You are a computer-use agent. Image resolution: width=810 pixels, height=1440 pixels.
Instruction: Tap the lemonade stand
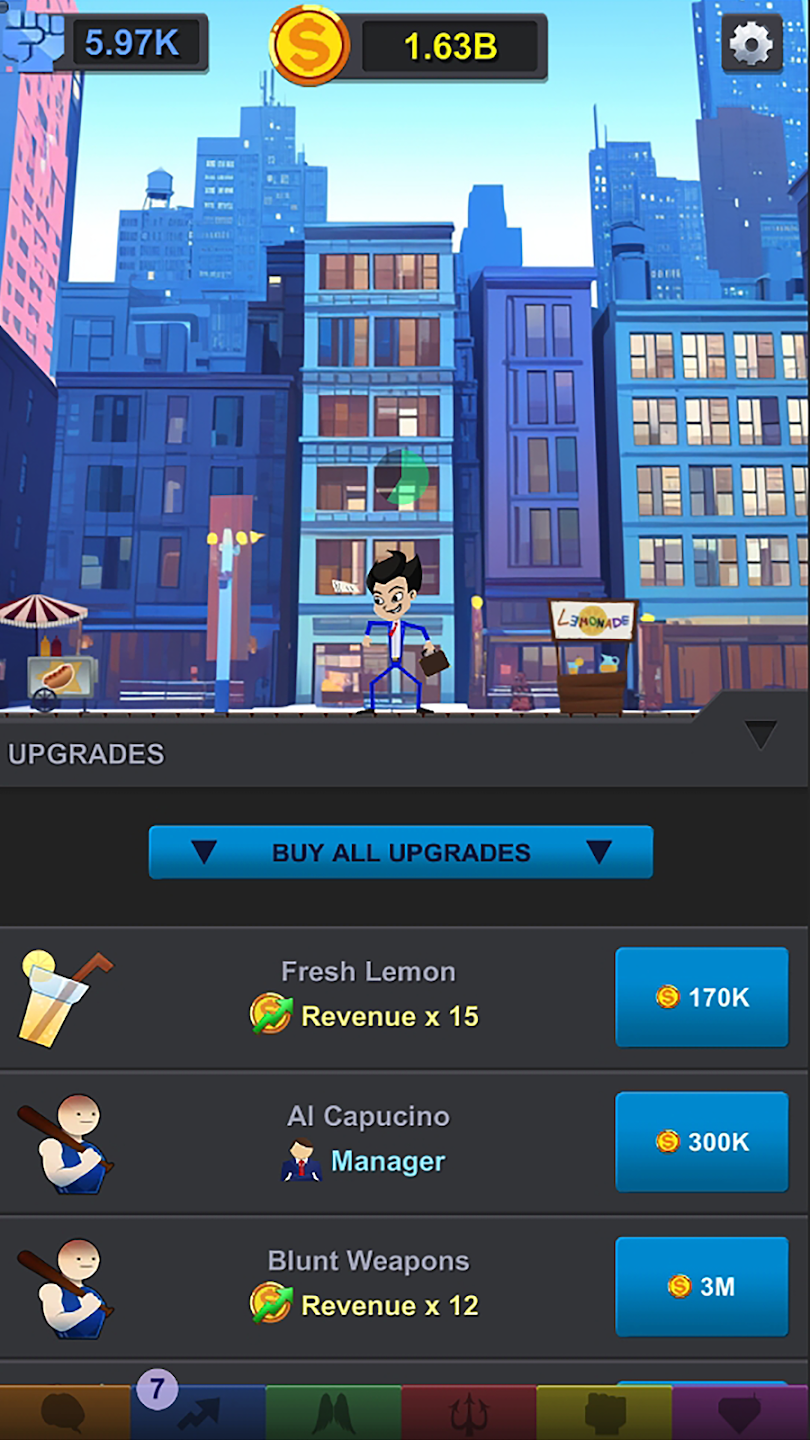pos(593,655)
